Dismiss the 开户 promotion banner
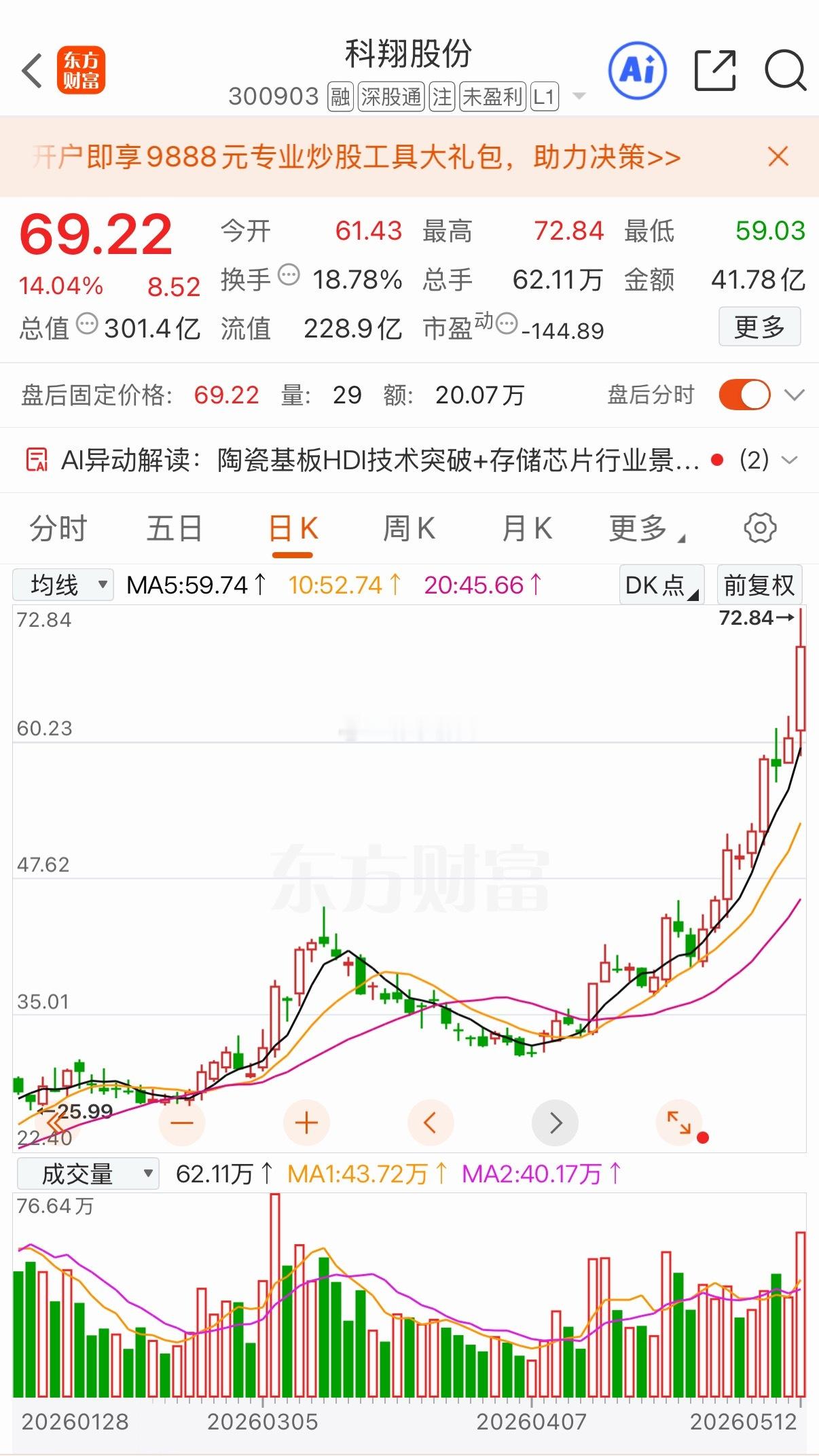 pyautogui.click(x=778, y=157)
